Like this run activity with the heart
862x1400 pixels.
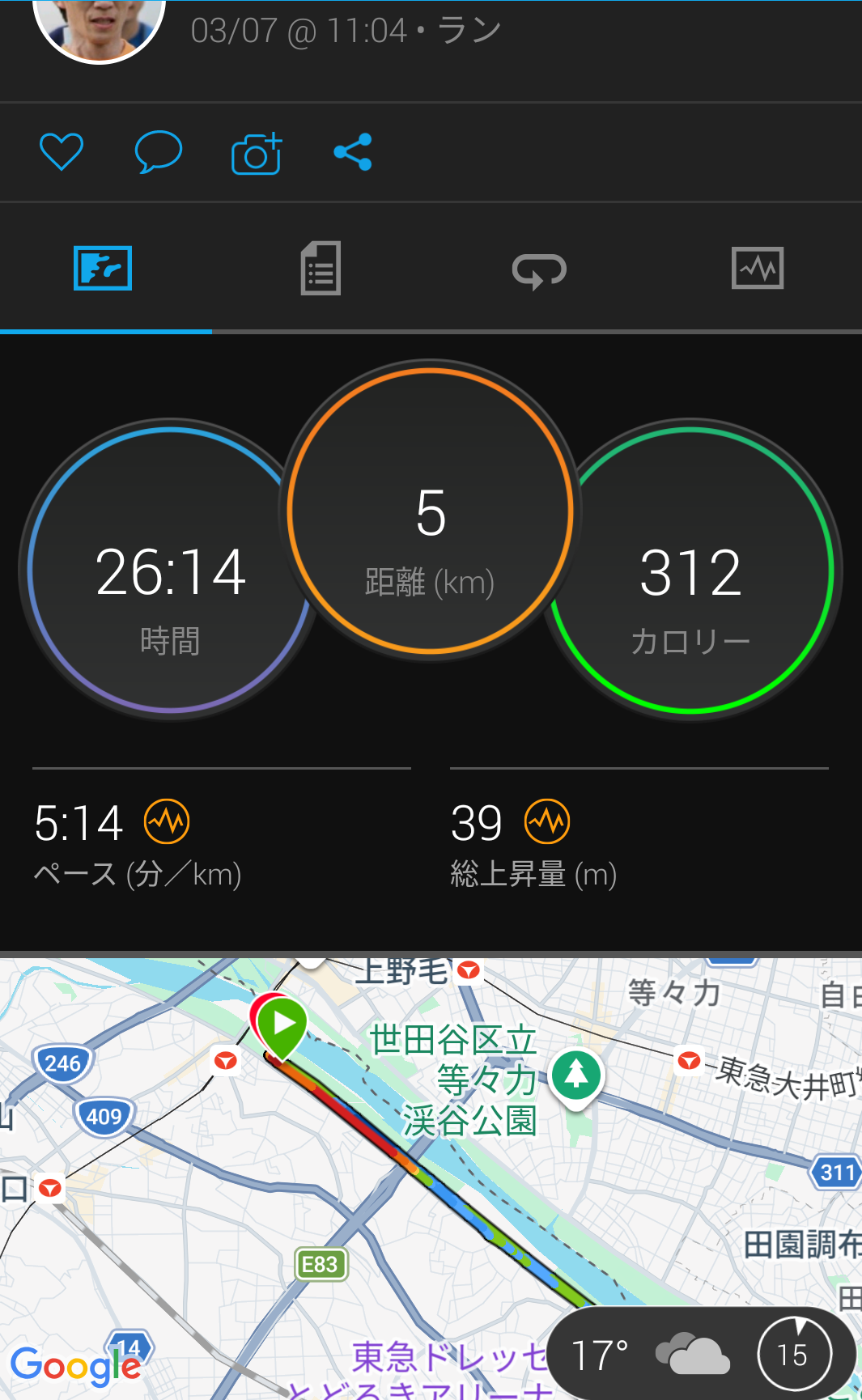(62, 151)
